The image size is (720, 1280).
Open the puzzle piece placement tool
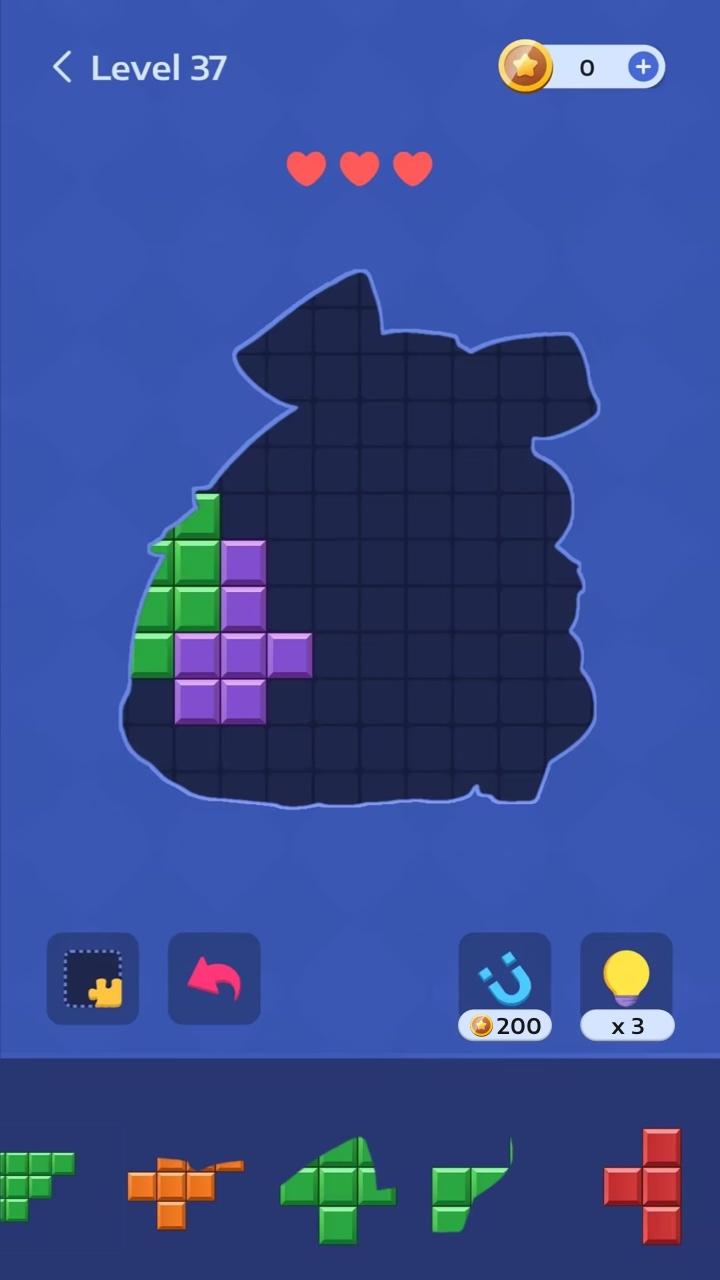pyautogui.click(x=92, y=978)
